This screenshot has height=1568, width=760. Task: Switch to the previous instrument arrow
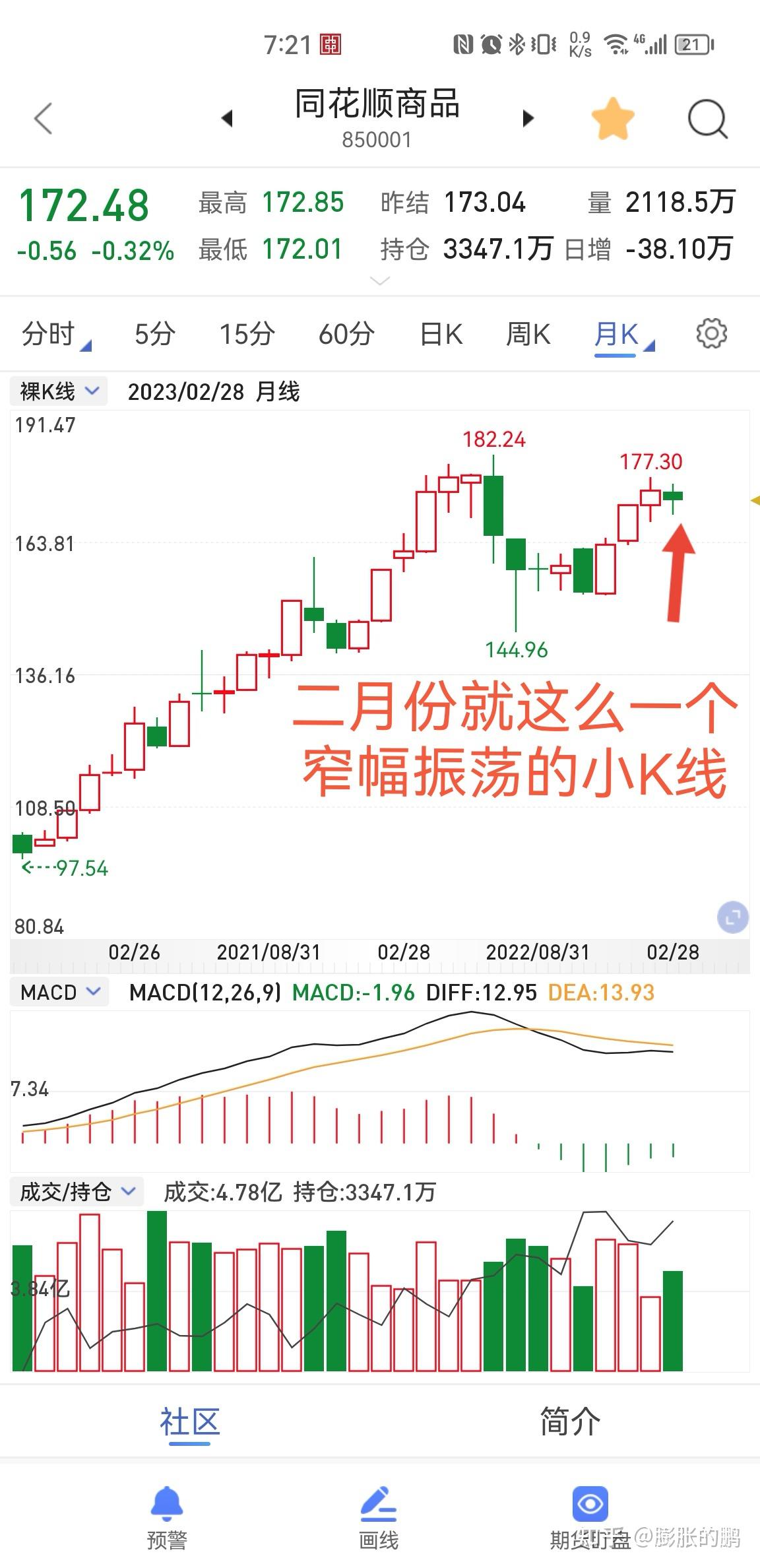coord(227,118)
